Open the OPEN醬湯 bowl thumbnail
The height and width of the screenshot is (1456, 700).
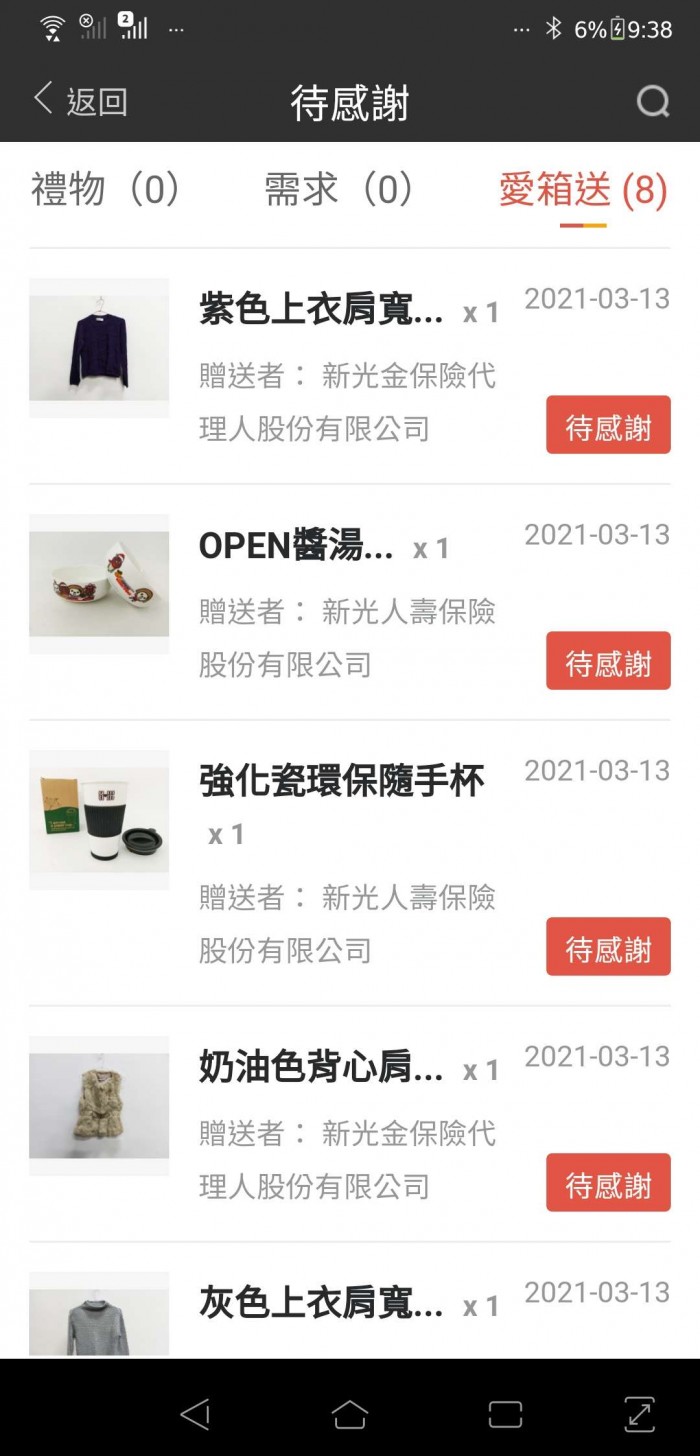pos(99,584)
